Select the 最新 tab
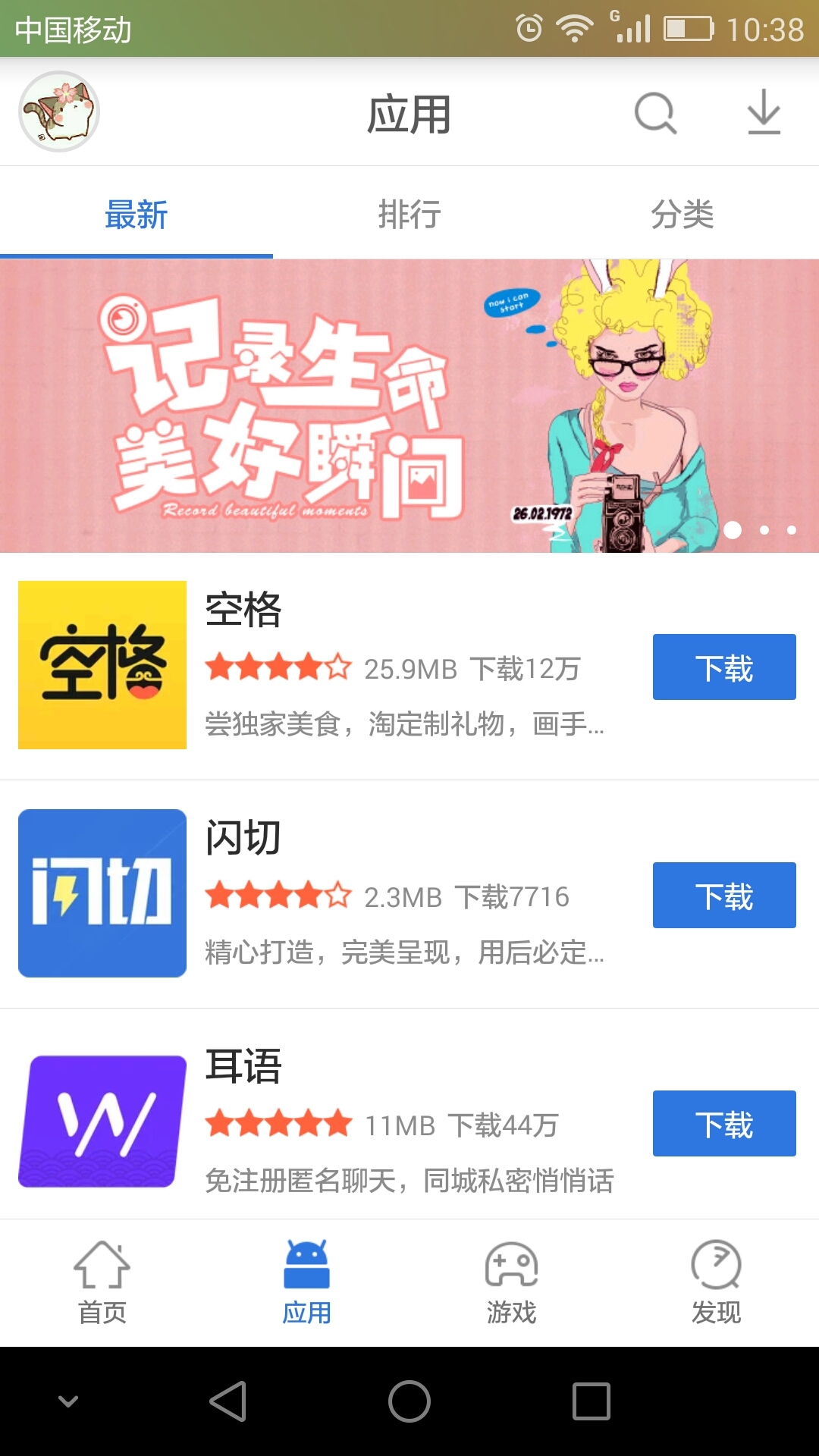This screenshot has height=1456, width=819. [136, 215]
